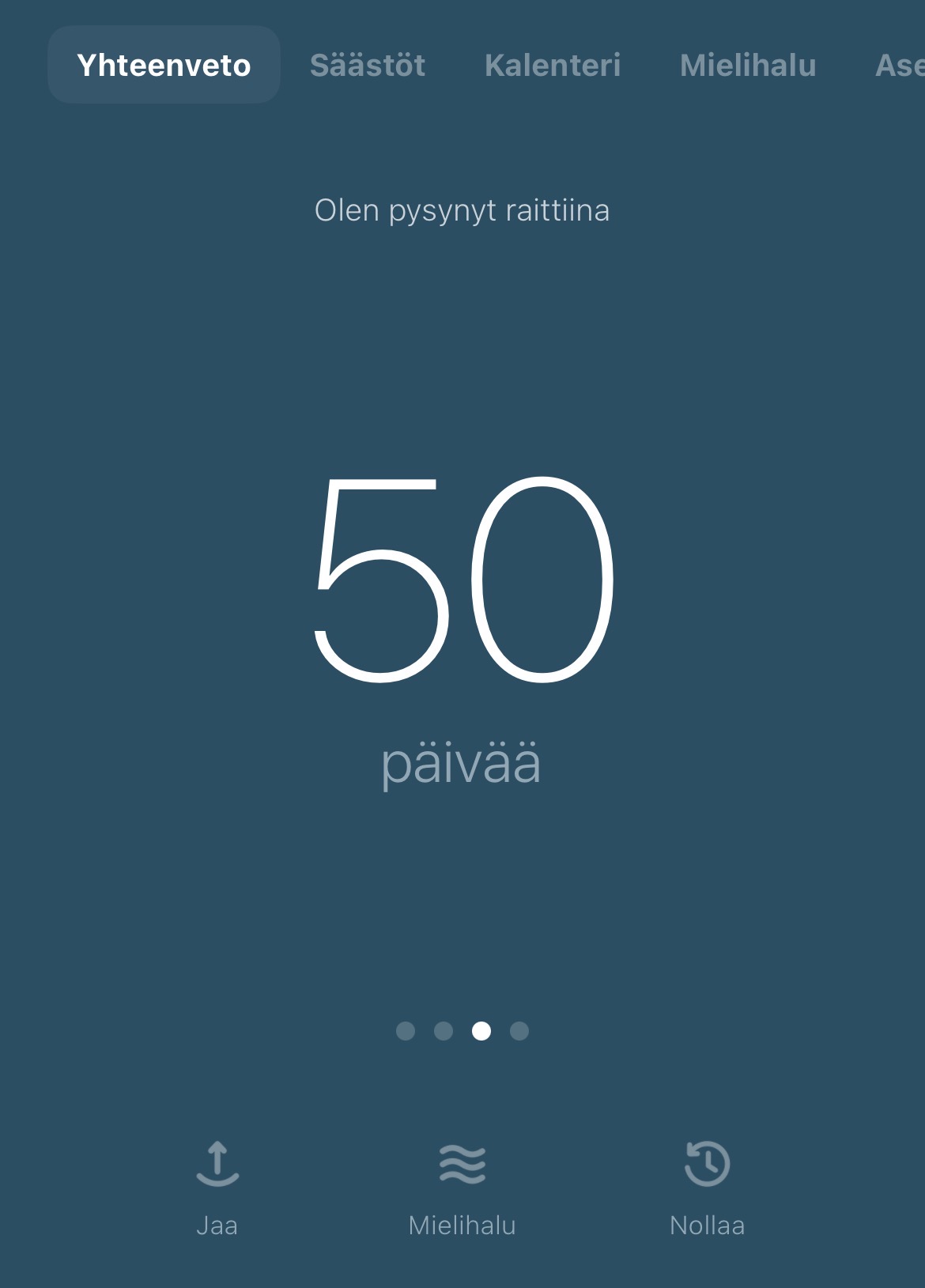
Task: Select the Yhteenveto tab
Action: (x=164, y=65)
